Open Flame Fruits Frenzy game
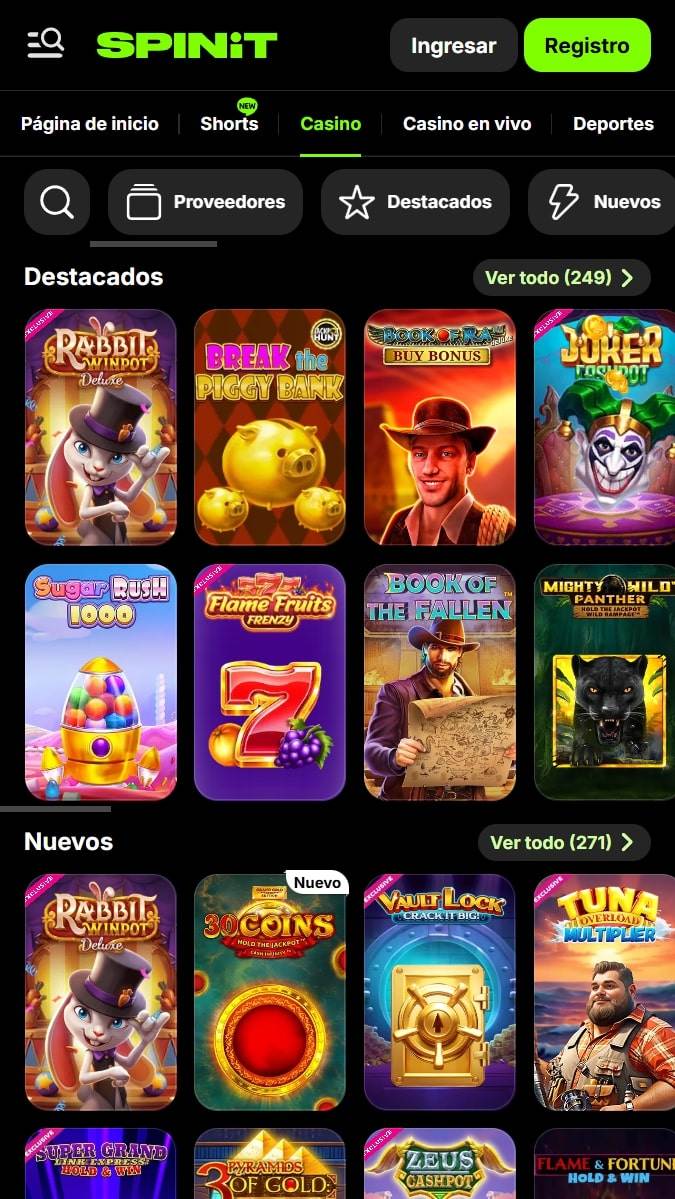 click(x=270, y=682)
